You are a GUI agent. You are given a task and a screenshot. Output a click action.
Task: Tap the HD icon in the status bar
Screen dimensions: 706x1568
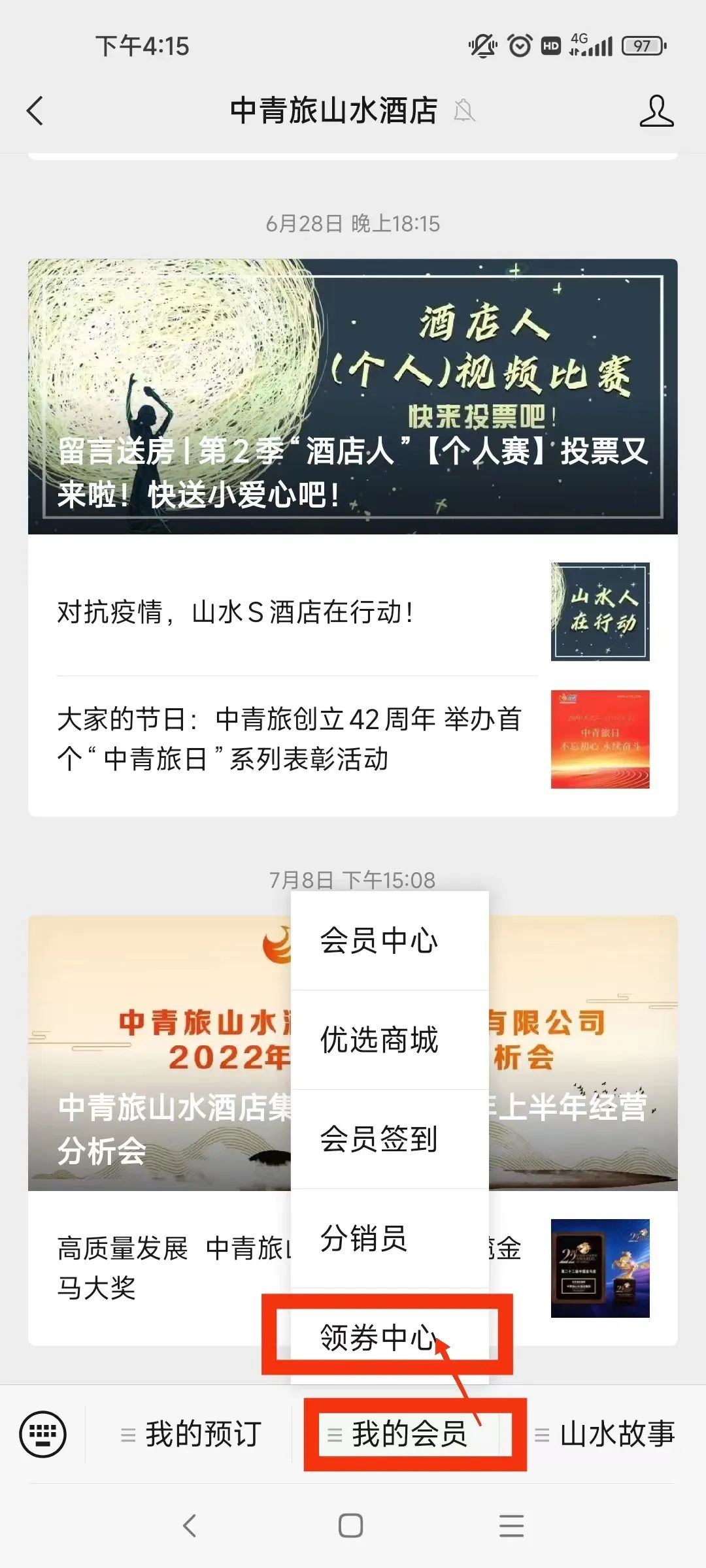[551, 46]
